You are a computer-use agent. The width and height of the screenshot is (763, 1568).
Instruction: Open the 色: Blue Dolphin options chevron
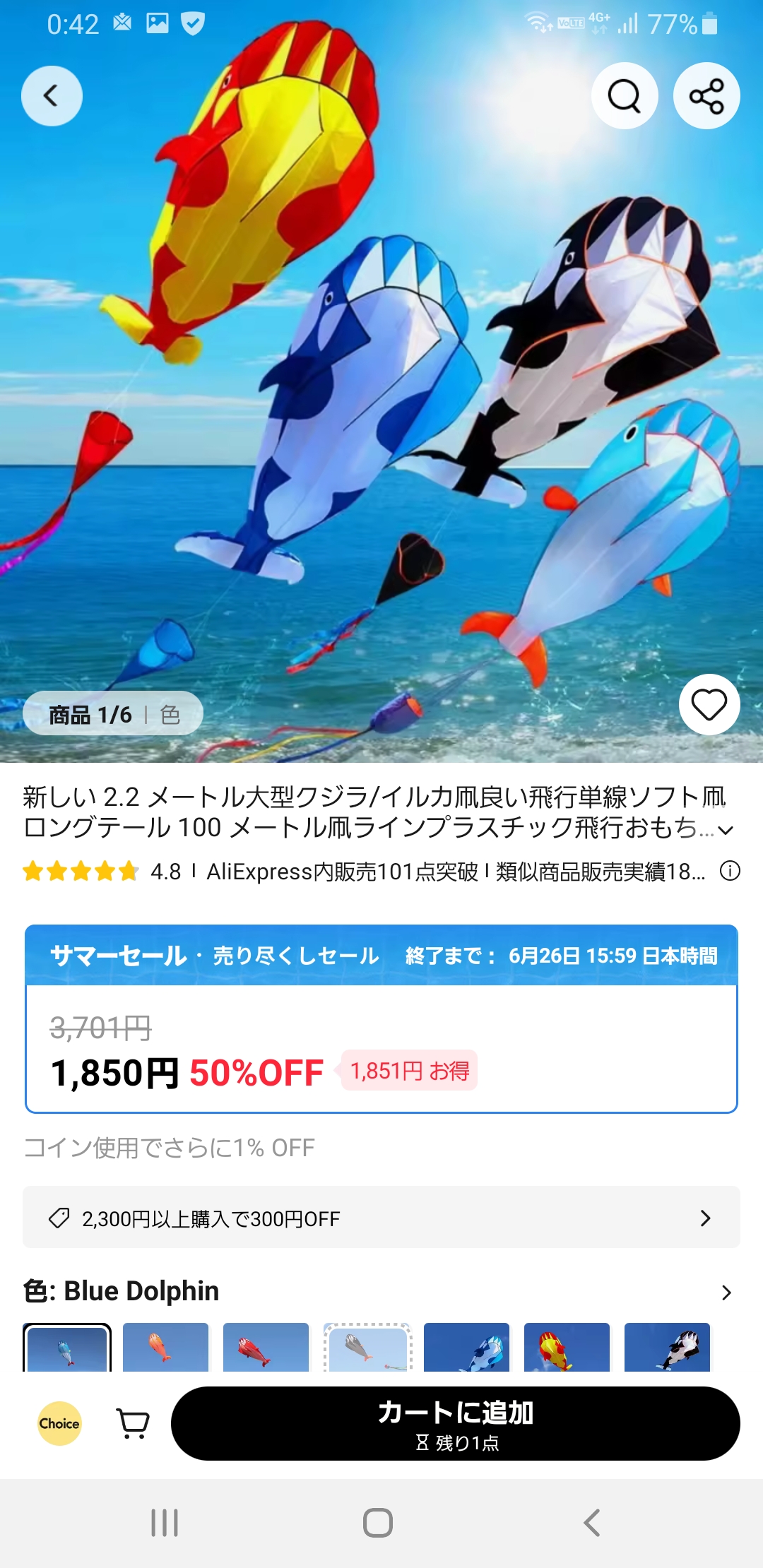726,1293
